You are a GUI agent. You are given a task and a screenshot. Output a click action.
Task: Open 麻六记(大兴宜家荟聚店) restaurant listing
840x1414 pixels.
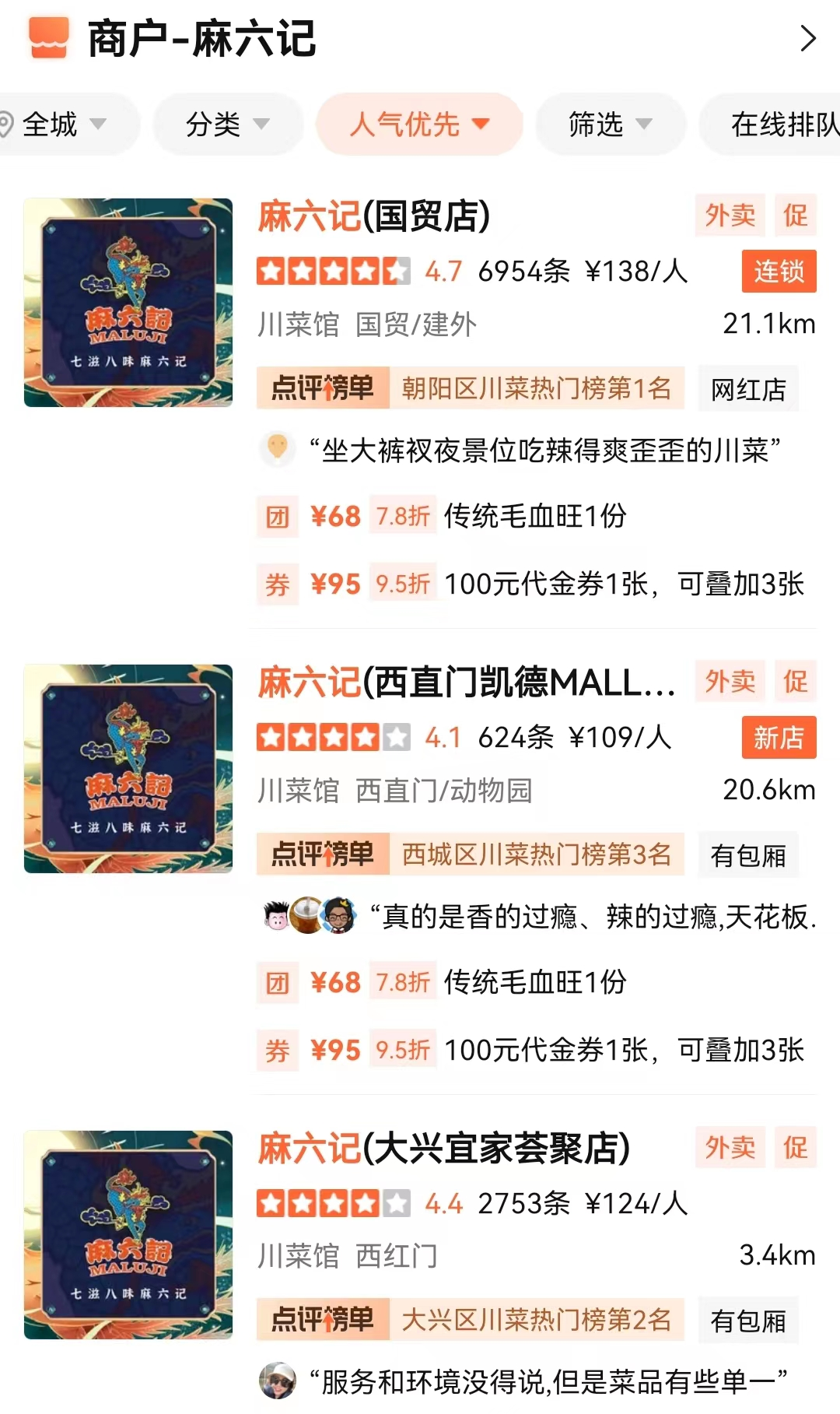tap(444, 1149)
